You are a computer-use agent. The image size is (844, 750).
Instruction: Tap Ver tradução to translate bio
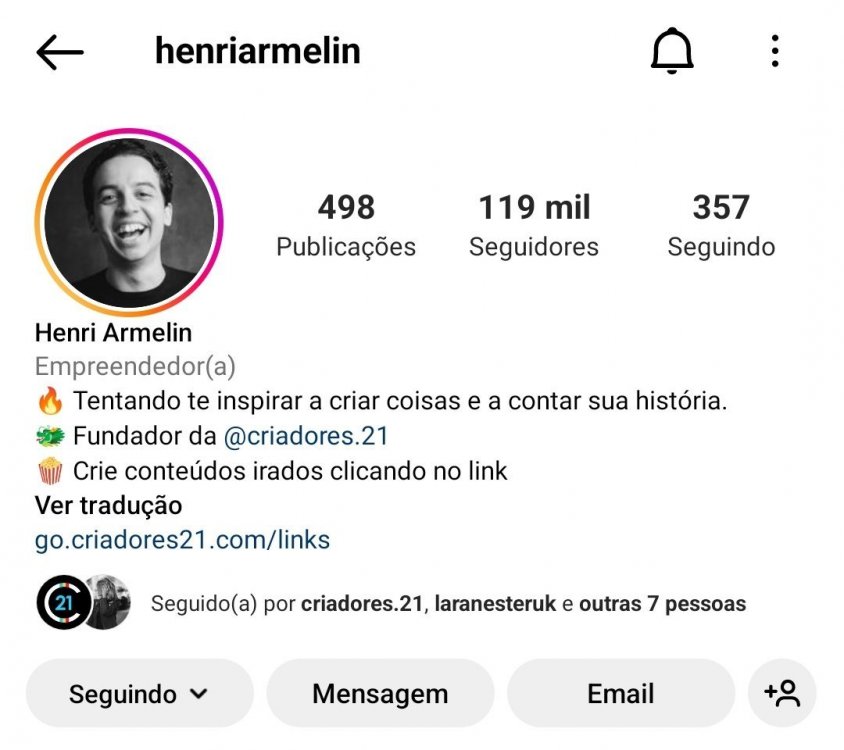pos(108,505)
